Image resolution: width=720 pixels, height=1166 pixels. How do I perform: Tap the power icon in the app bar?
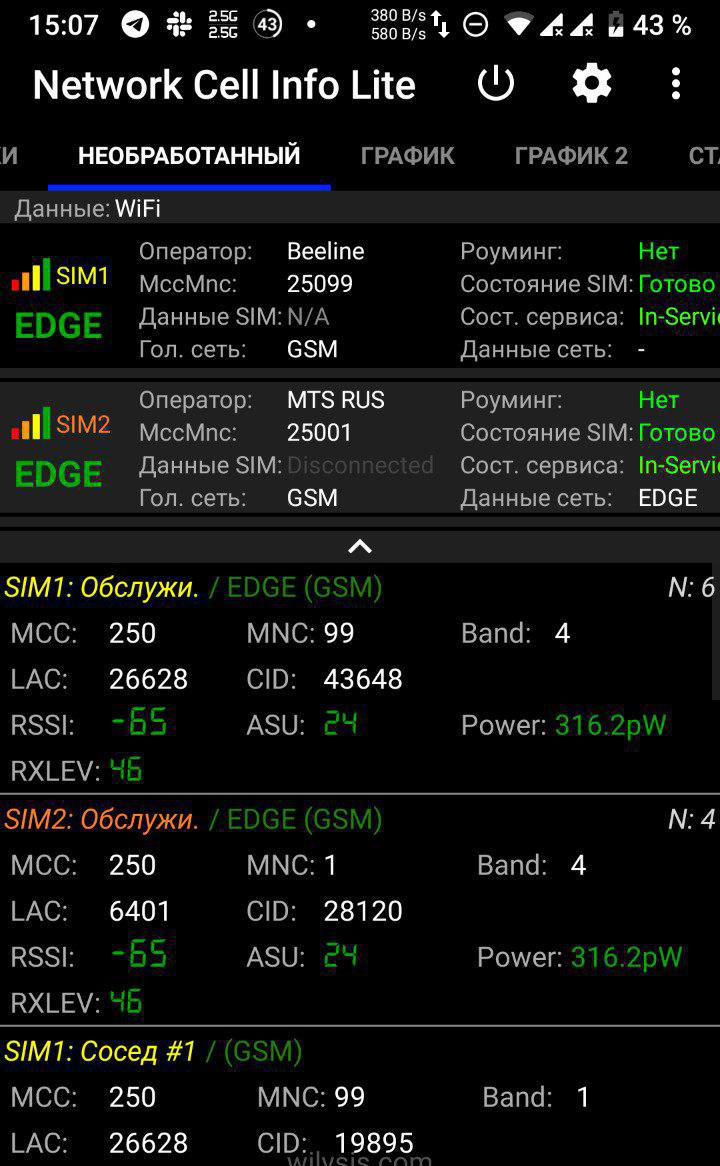click(x=495, y=84)
